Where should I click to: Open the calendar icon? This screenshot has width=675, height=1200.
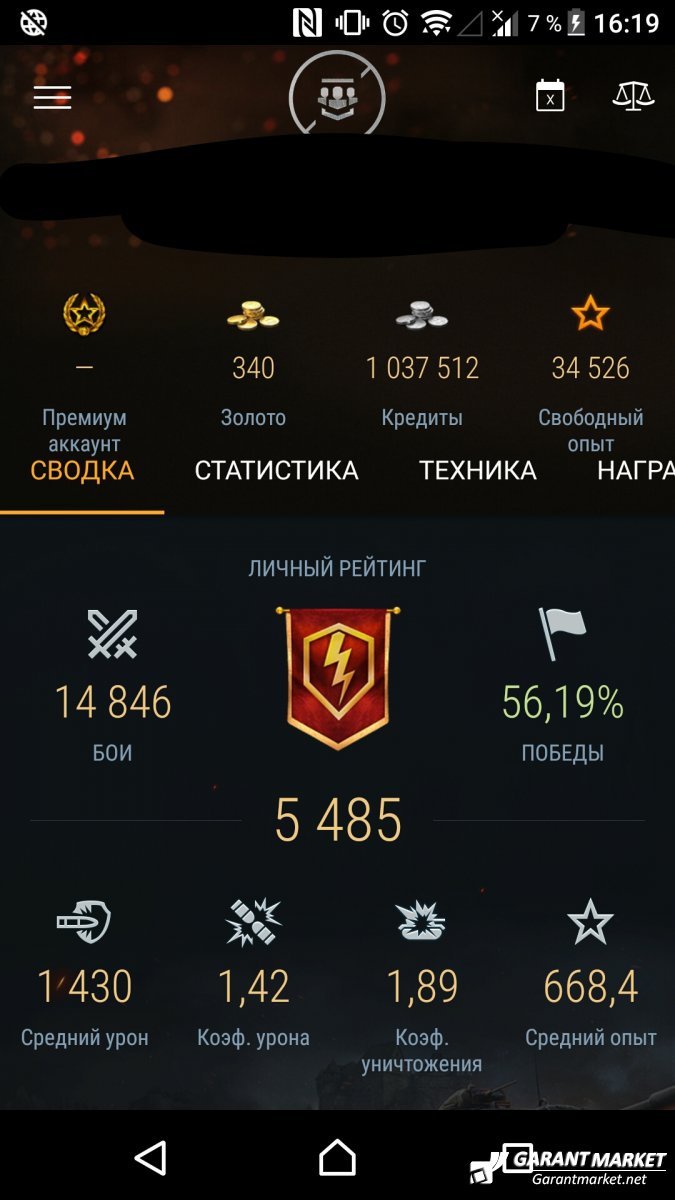pos(550,96)
